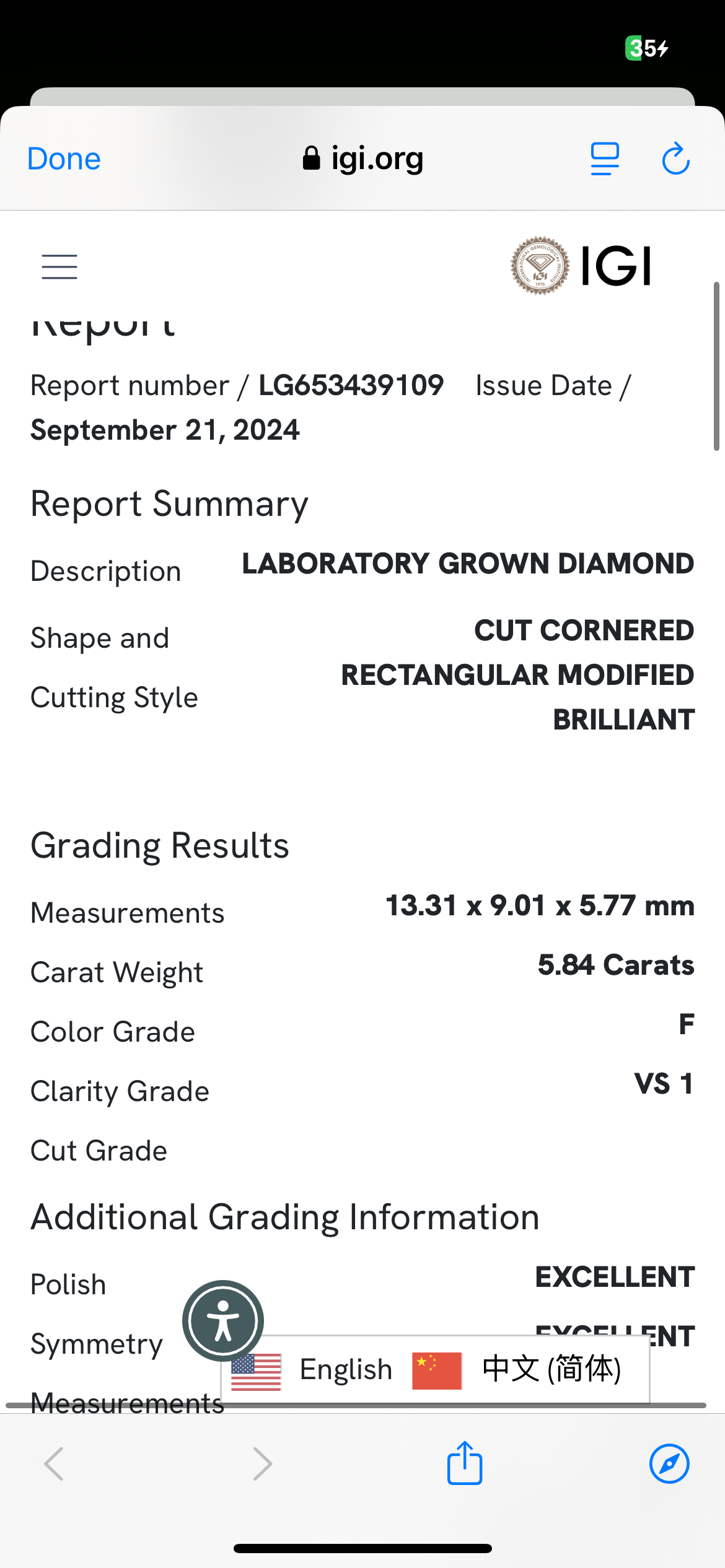Share this report page
Image resolution: width=725 pixels, height=1568 pixels.
coord(465,1463)
